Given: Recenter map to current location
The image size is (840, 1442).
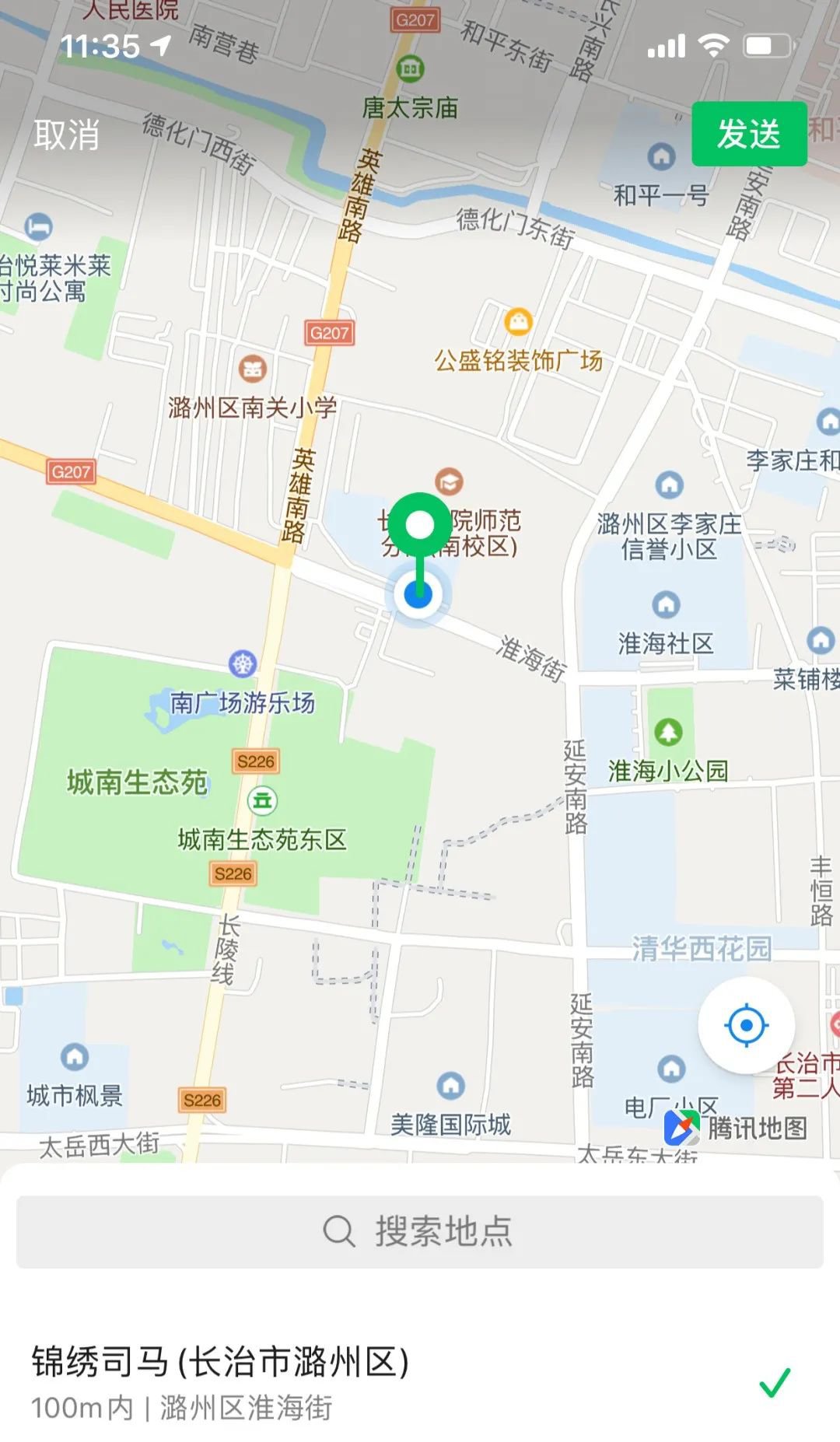Looking at the screenshot, I should [746, 1025].
